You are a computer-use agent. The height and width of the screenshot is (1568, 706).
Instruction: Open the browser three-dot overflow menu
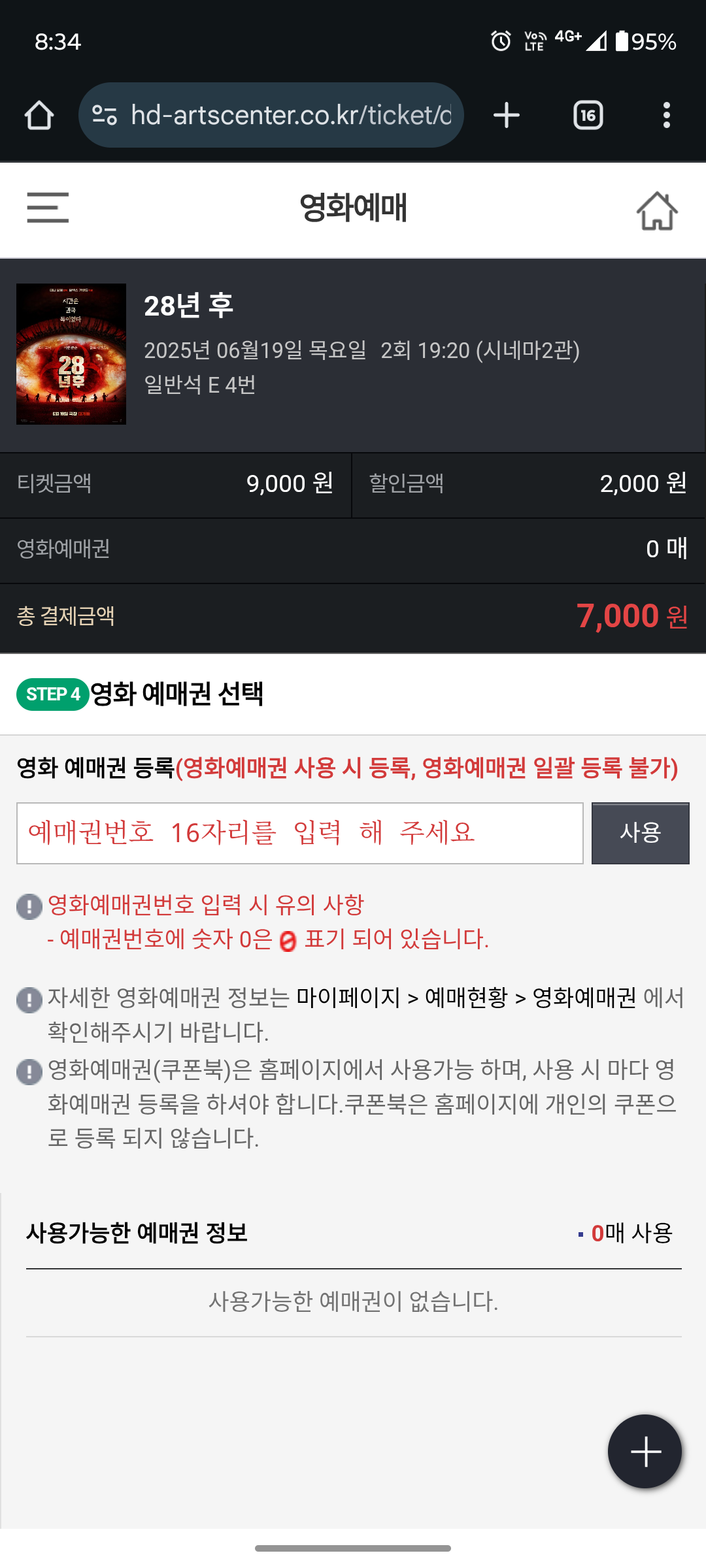pyautogui.click(x=667, y=114)
